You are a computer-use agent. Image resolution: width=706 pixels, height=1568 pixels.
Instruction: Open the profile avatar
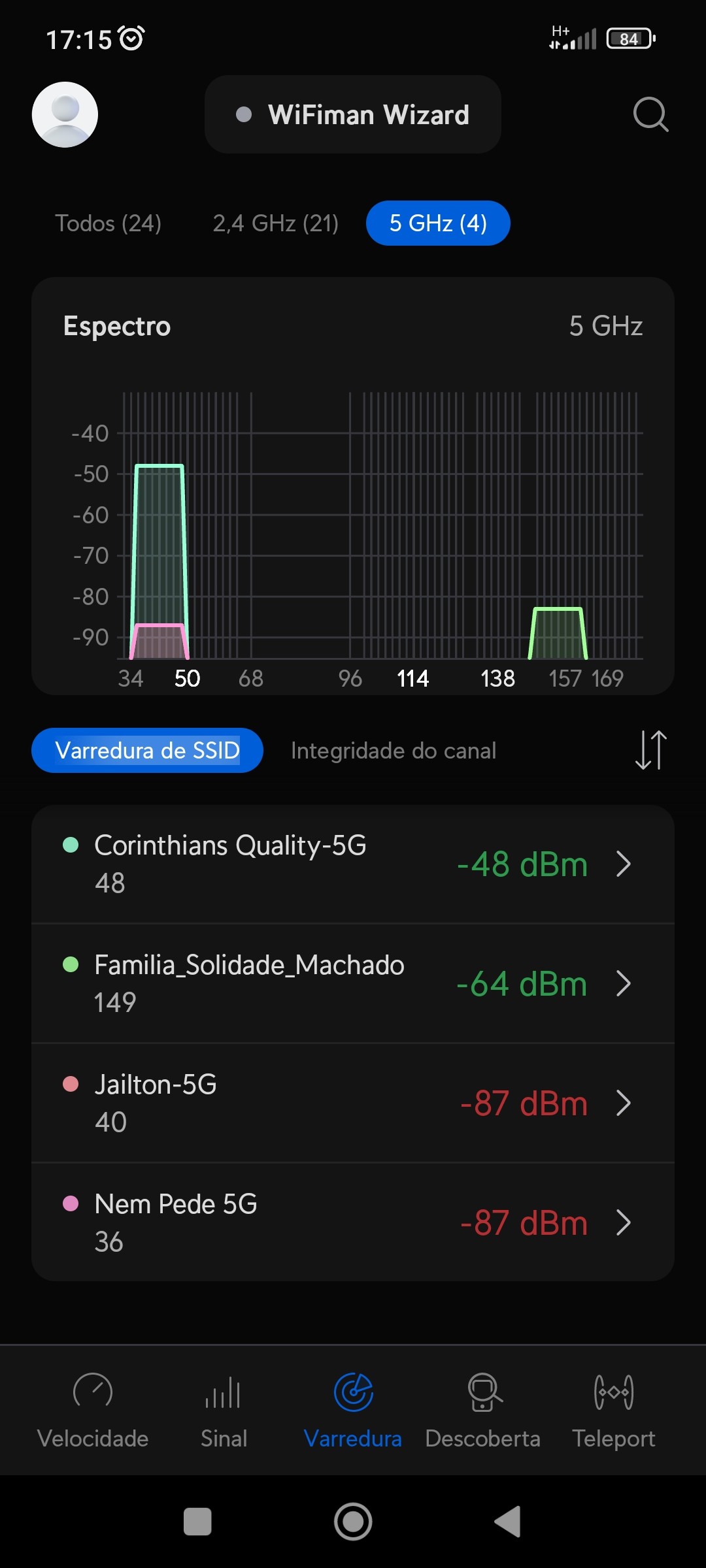(65, 114)
